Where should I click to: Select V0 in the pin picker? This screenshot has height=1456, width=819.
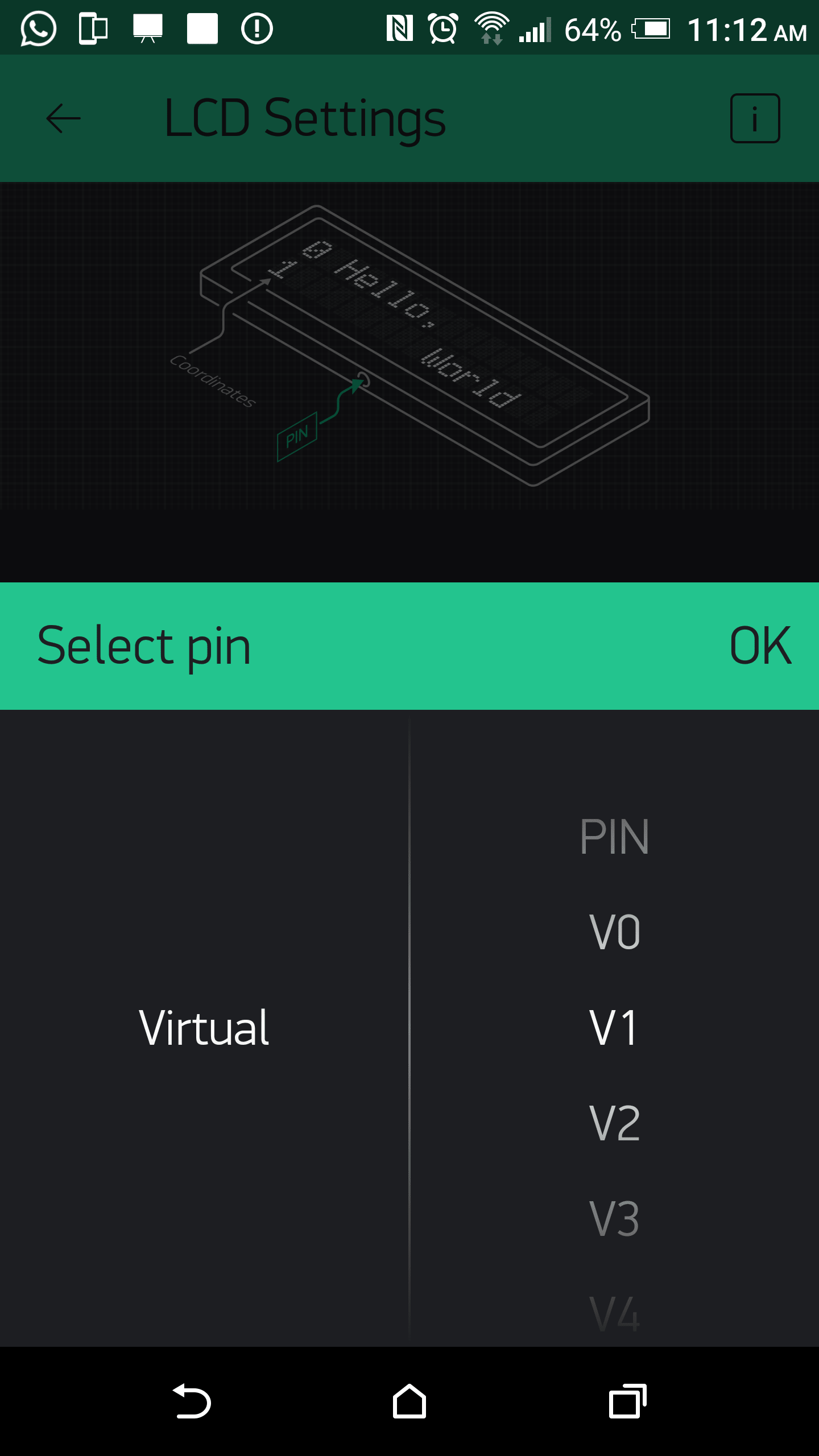[614, 932]
